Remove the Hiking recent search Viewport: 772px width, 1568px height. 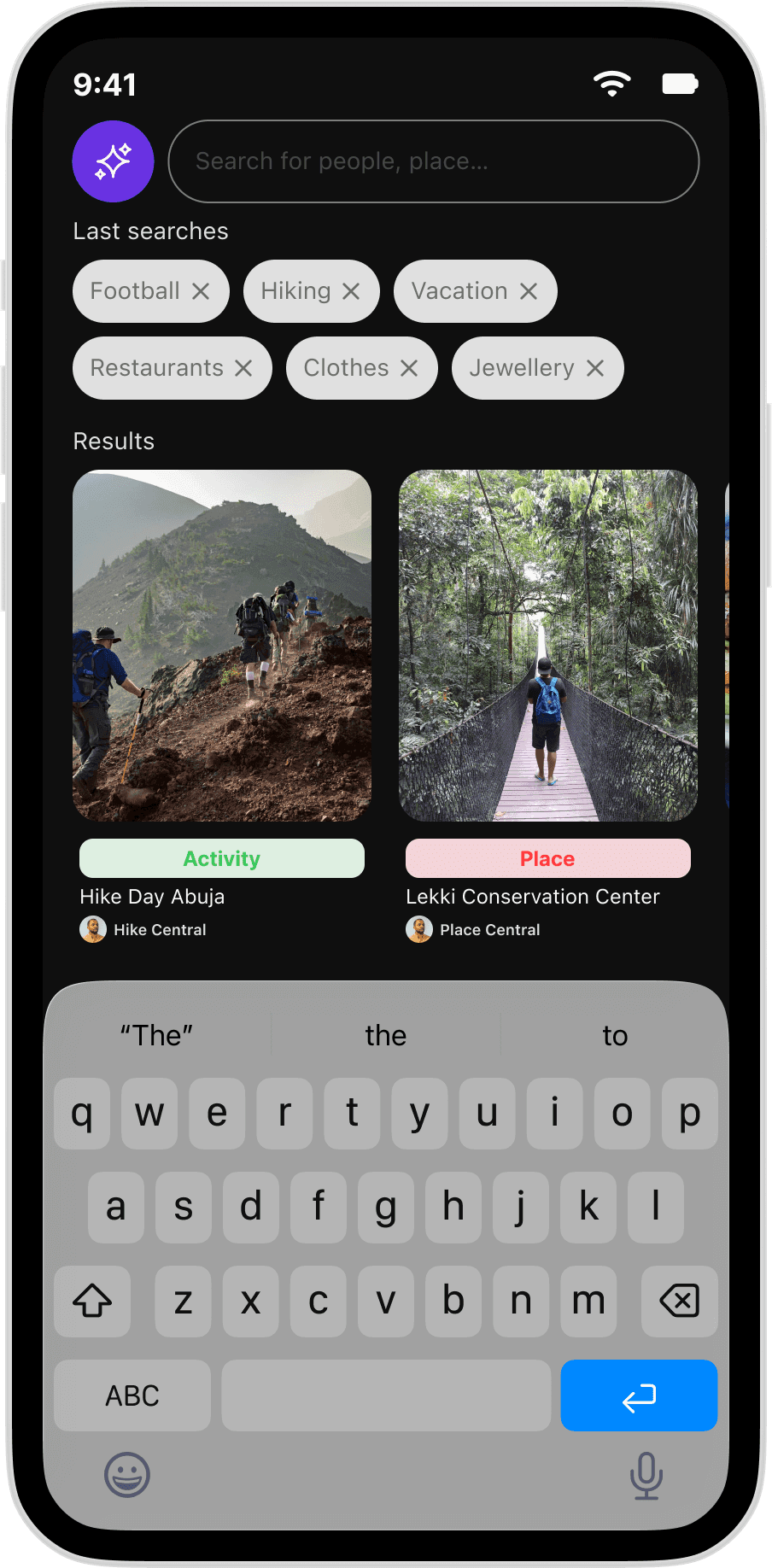(x=351, y=291)
